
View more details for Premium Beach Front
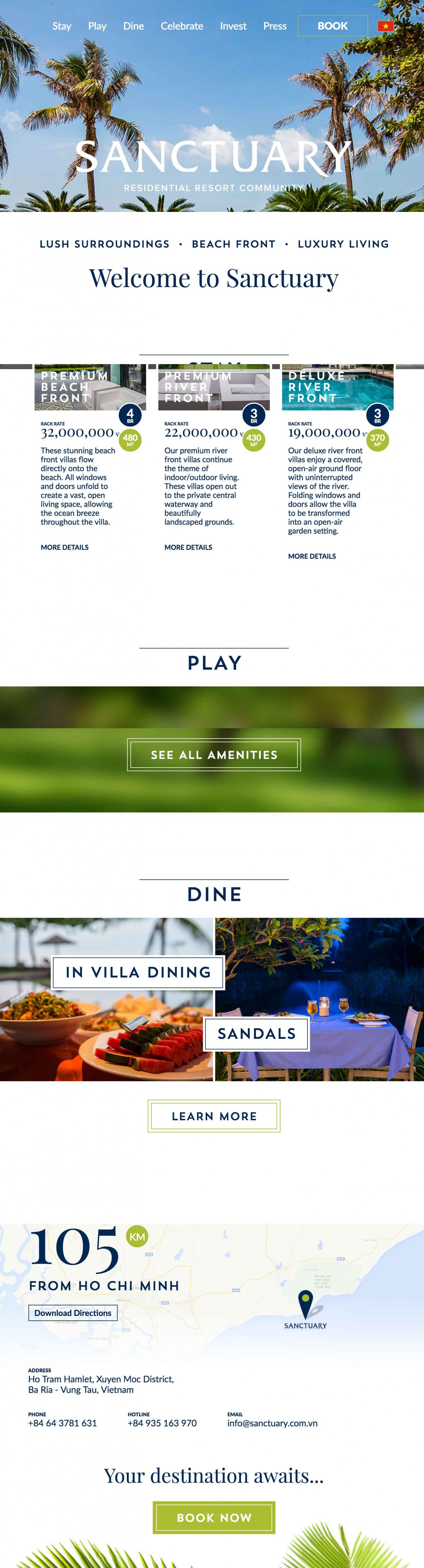pos(65,547)
